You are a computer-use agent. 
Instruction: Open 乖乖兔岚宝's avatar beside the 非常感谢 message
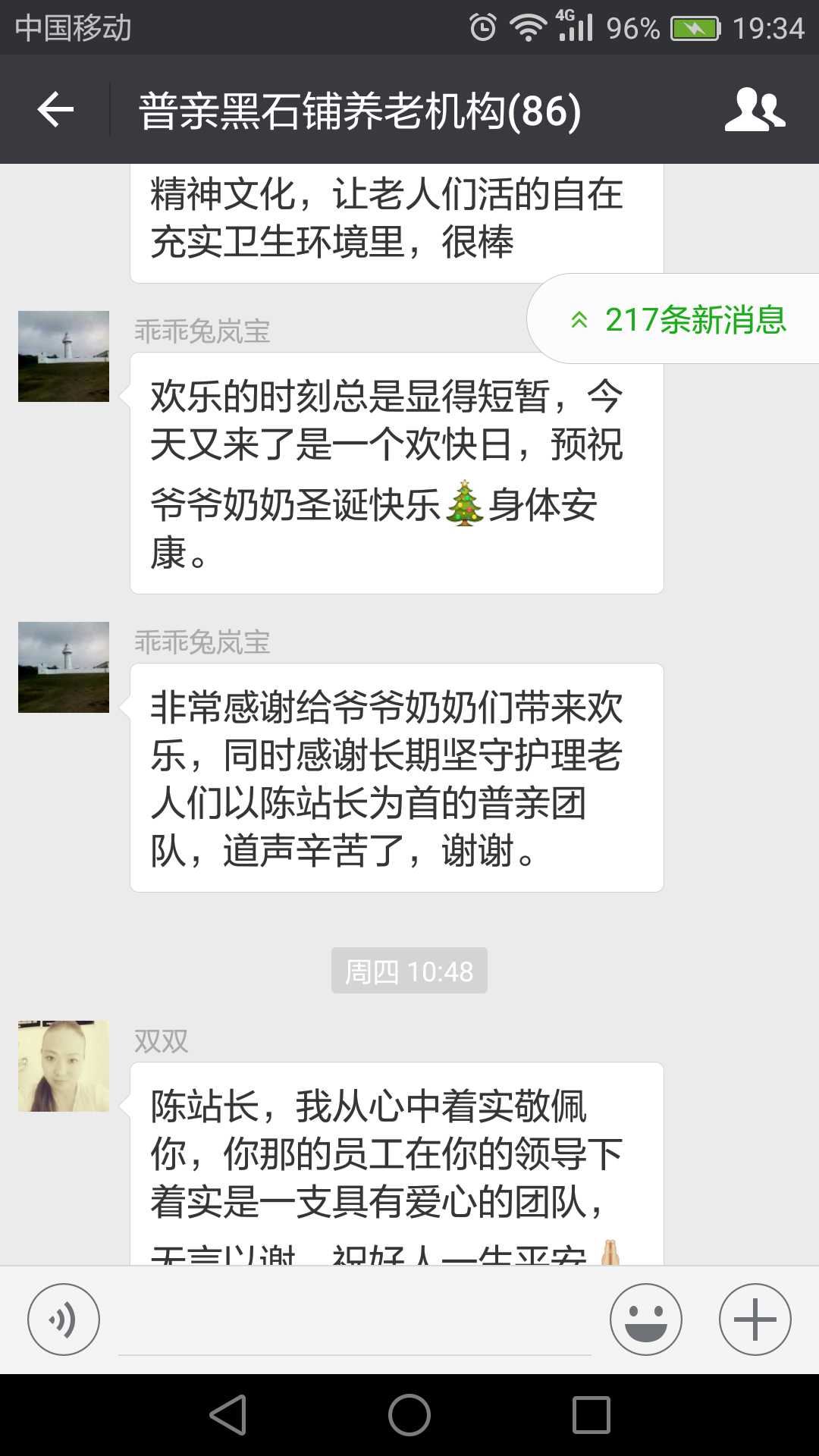(64, 667)
